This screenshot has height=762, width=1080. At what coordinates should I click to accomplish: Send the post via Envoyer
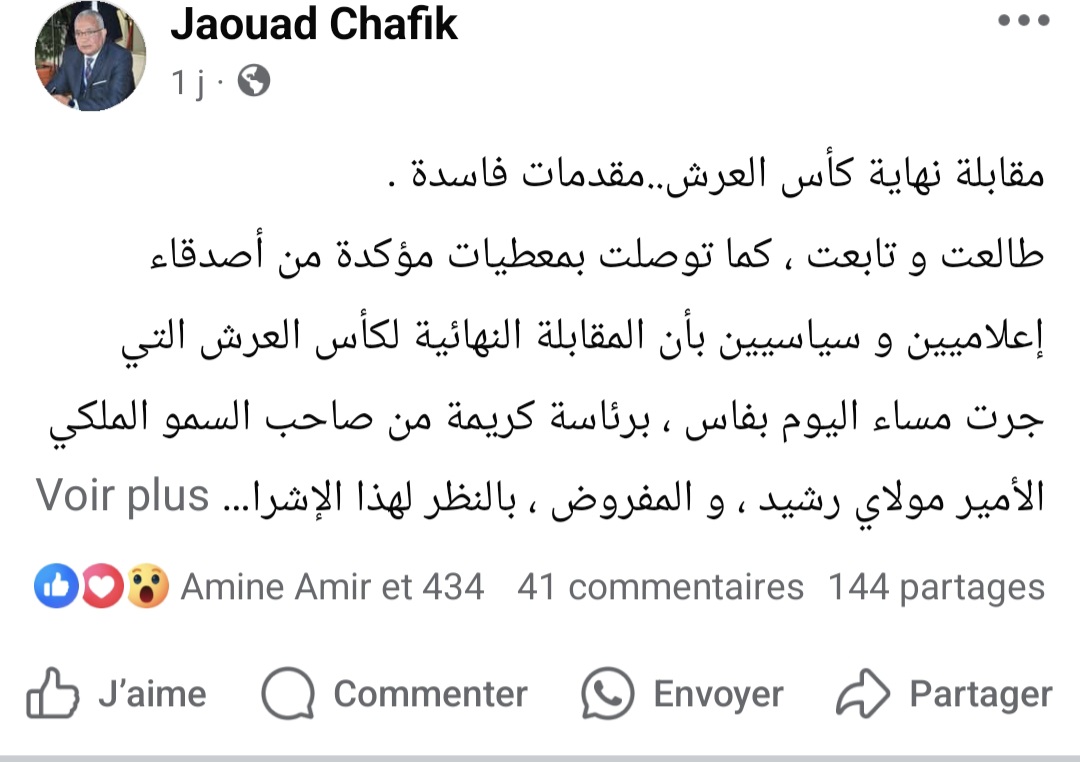click(x=683, y=693)
